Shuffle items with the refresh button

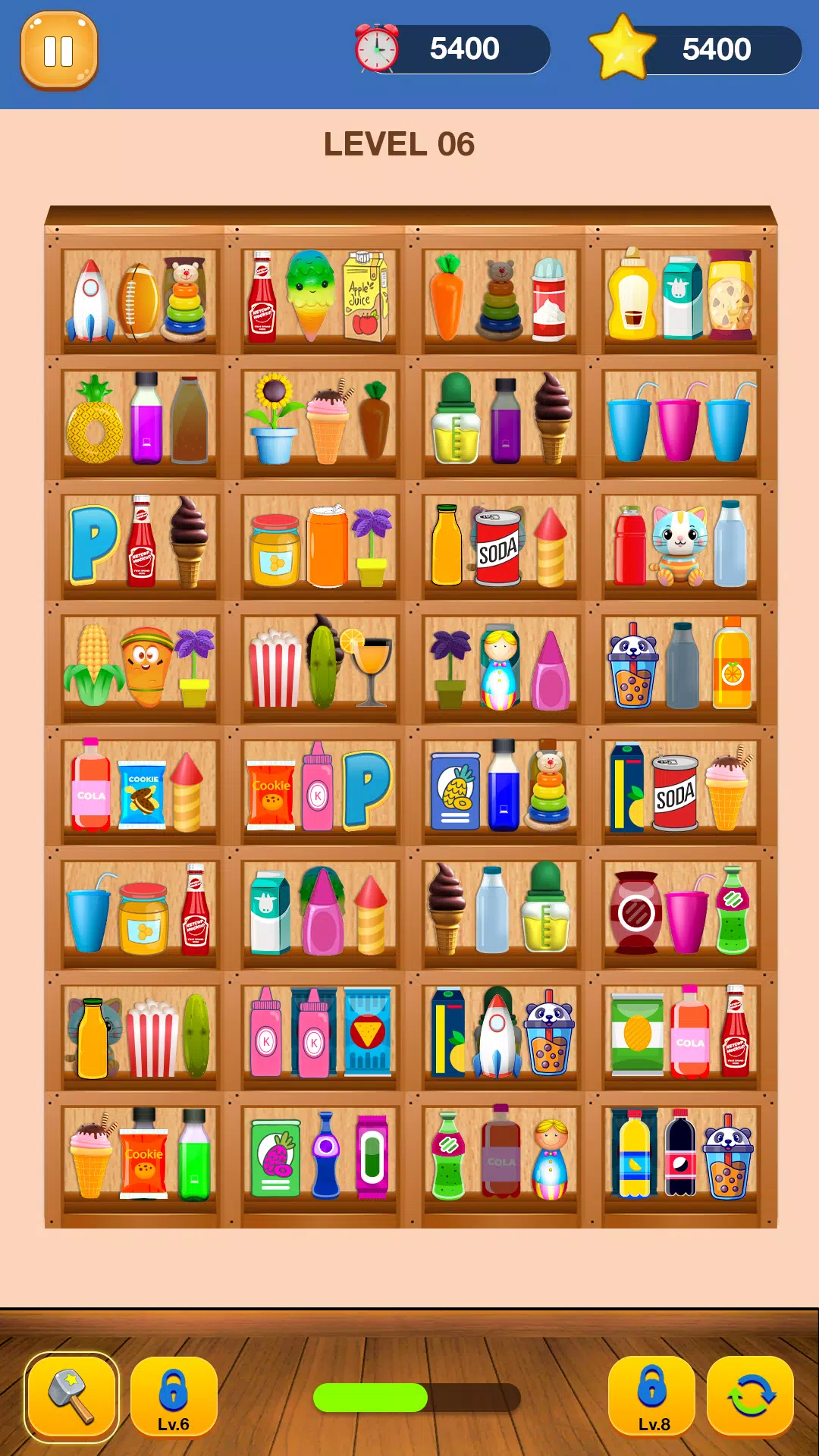(x=750, y=1397)
